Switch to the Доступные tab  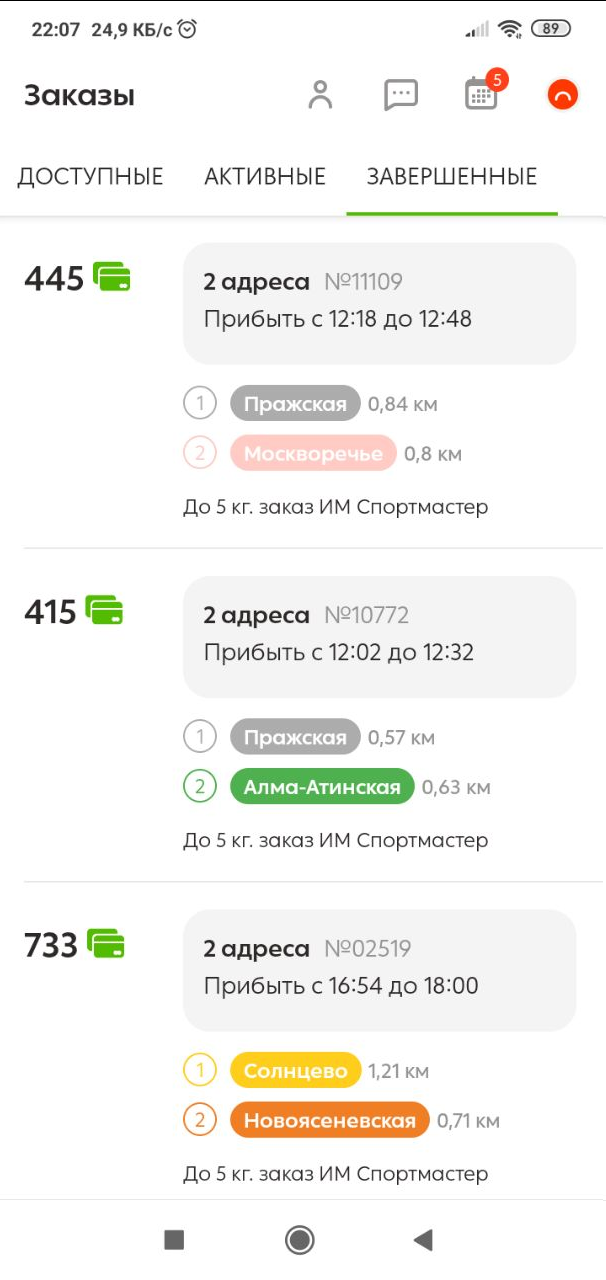[x=90, y=177]
